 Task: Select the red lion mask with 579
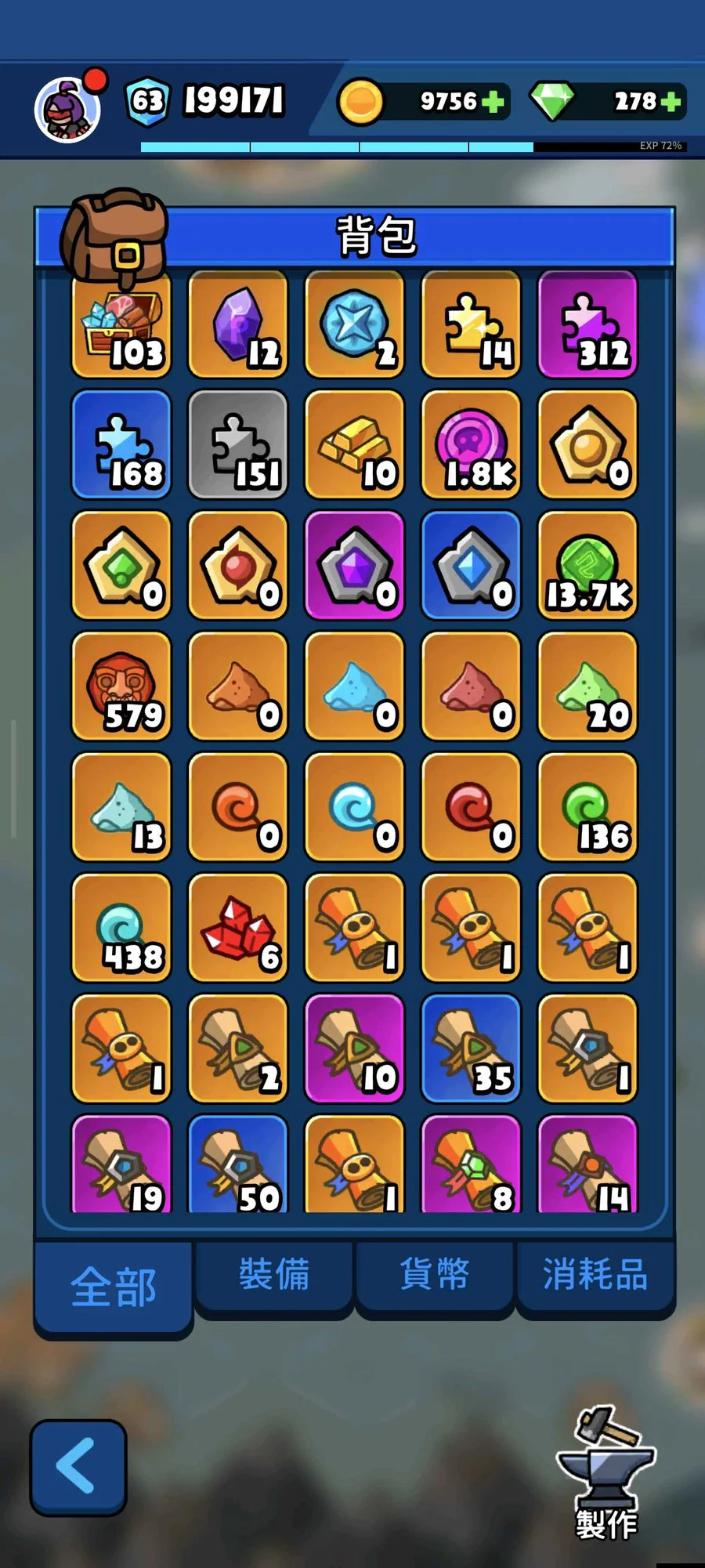pos(121,686)
